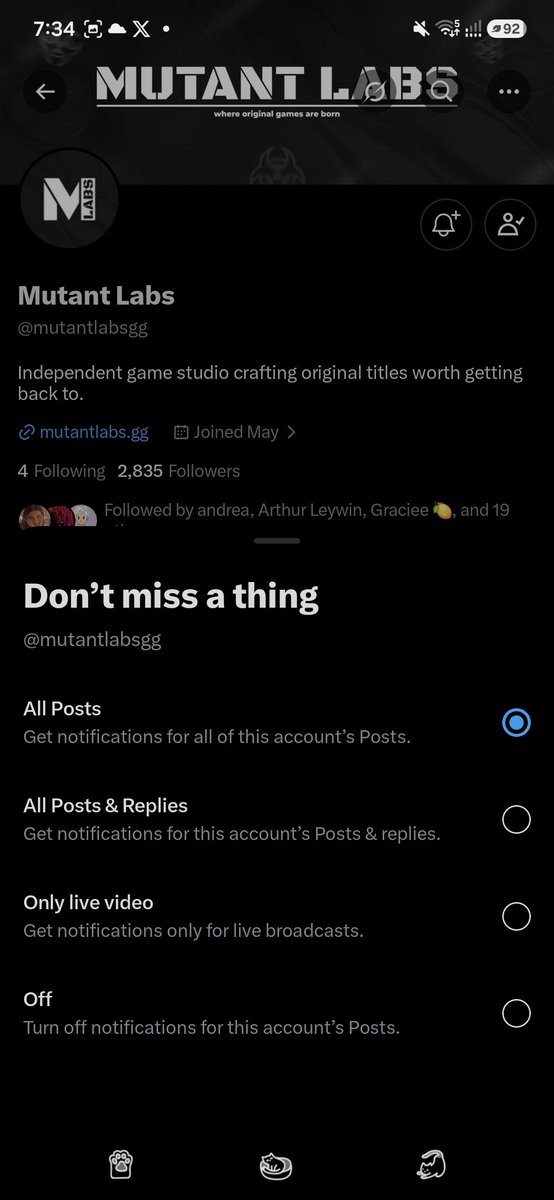Screen dimensions: 554x1200
Task: Turn notifications Off for this account
Action: point(277,1012)
